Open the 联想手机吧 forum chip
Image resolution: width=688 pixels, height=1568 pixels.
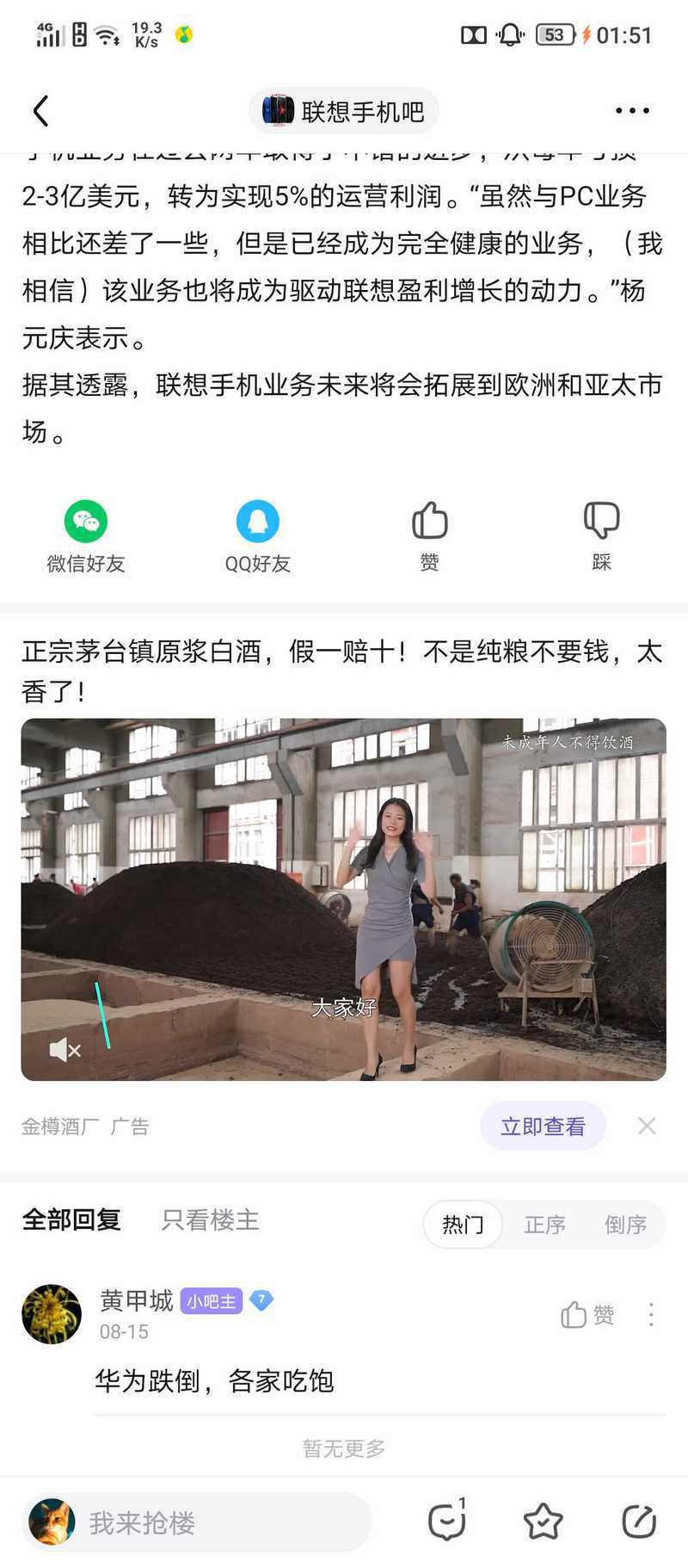(x=344, y=111)
